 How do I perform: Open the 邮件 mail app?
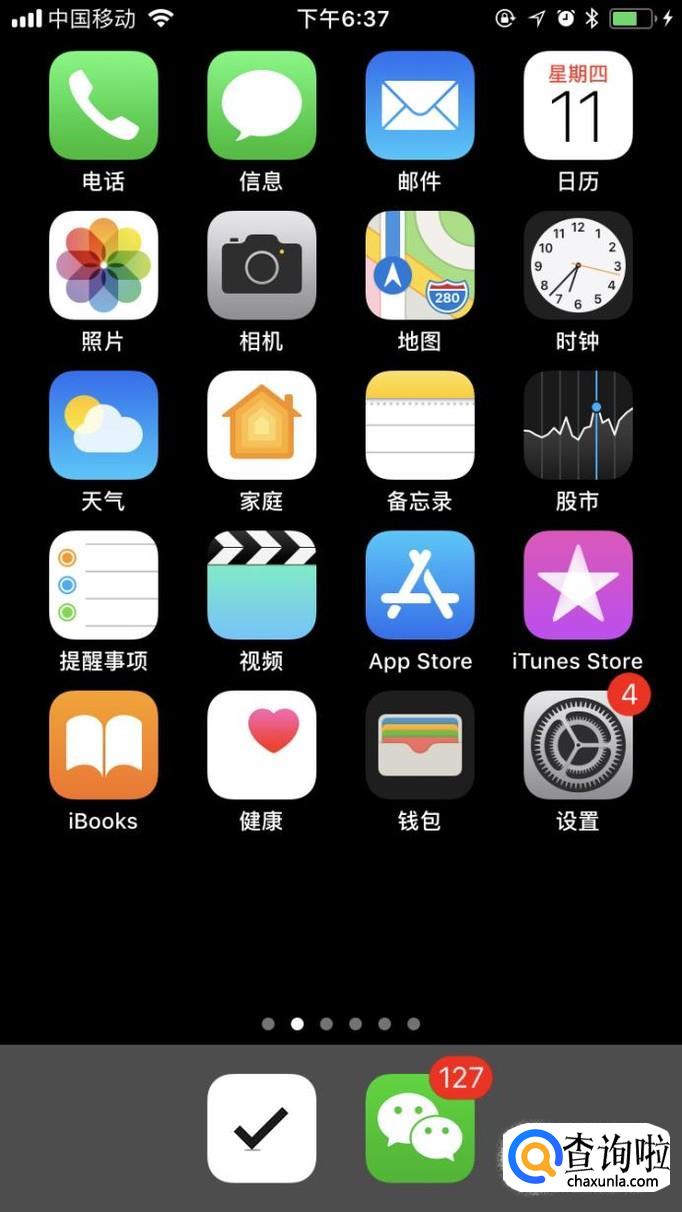(419, 106)
